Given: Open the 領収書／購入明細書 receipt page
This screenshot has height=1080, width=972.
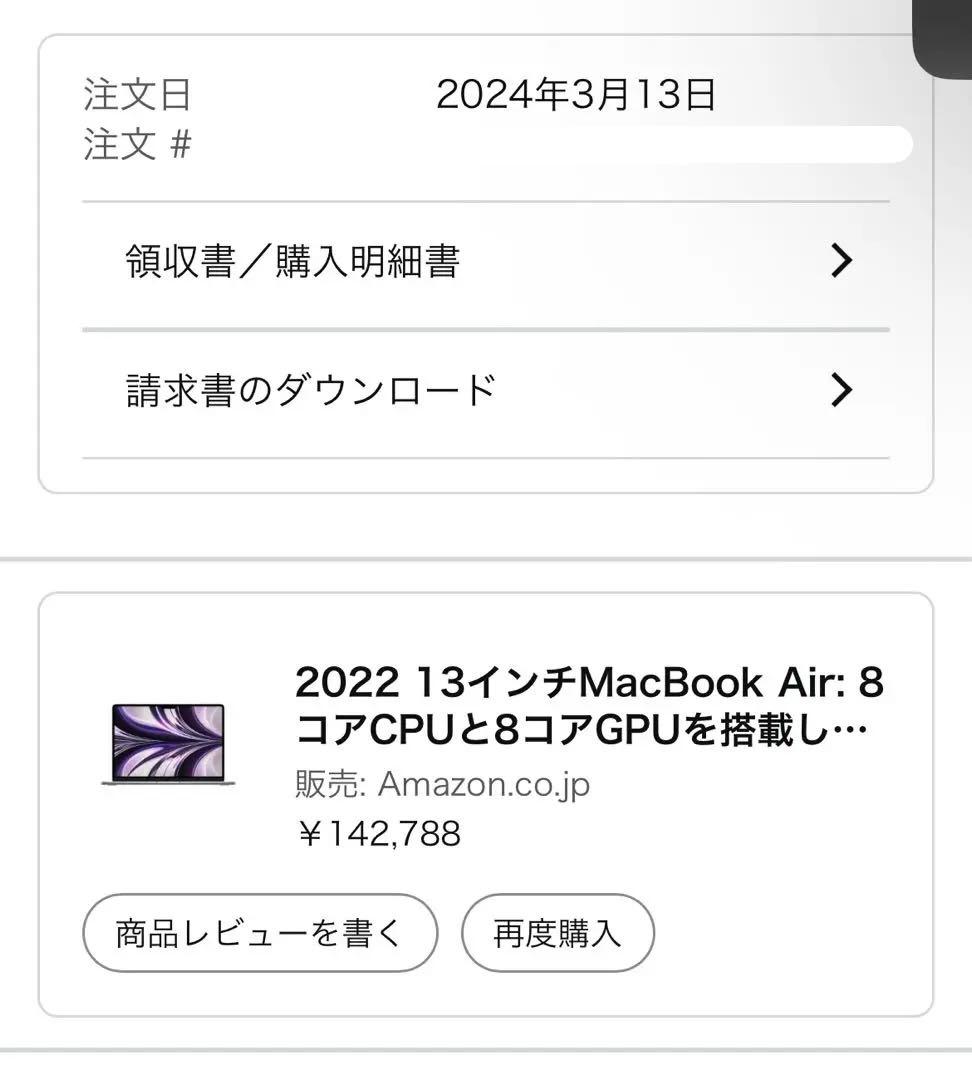Looking at the screenshot, I should coord(289,261).
